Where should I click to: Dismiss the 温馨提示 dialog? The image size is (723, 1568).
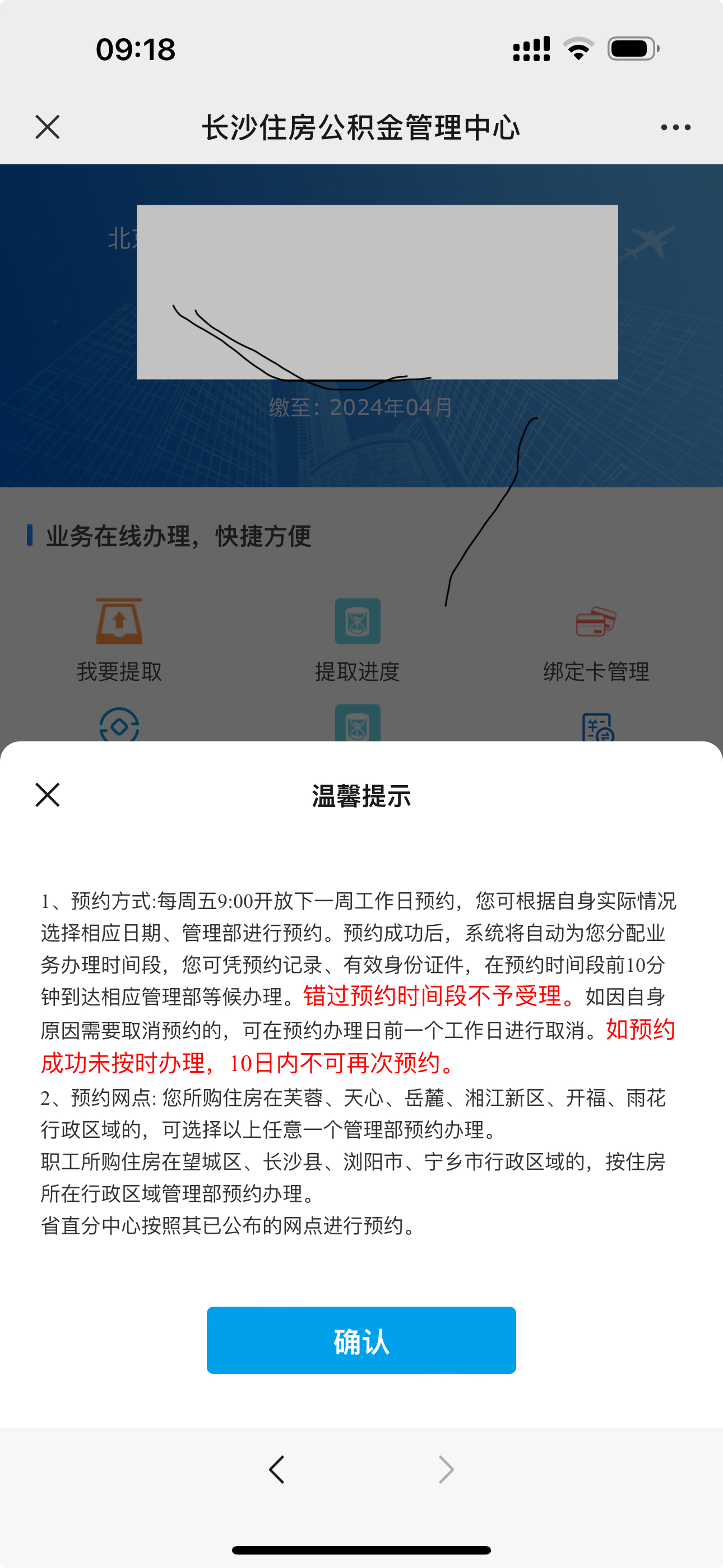[x=48, y=795]
